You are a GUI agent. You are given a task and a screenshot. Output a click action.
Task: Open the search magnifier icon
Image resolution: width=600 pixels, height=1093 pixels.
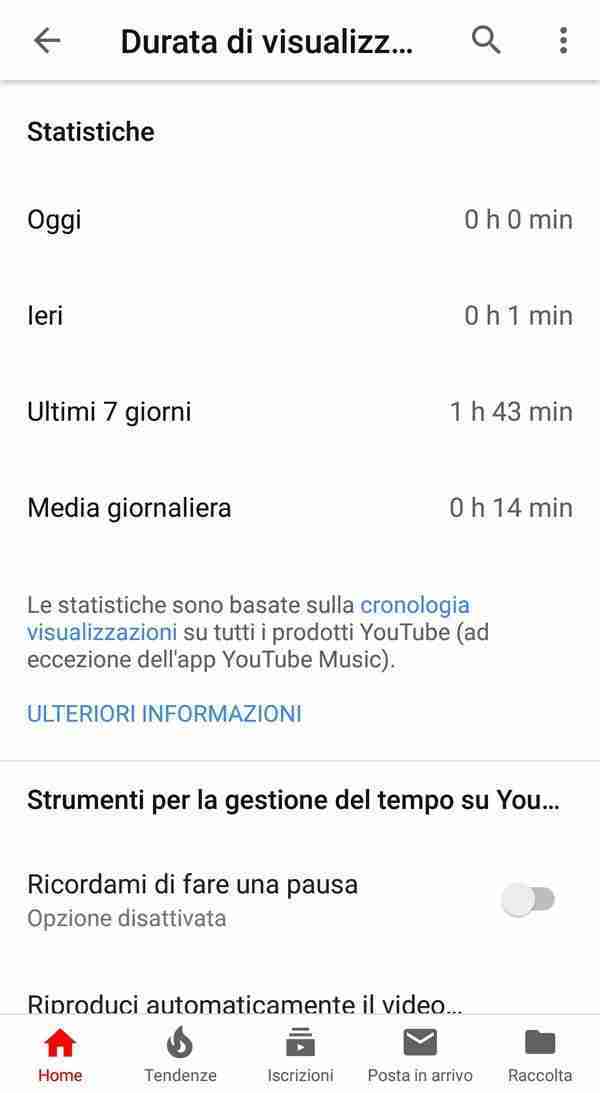pyautogui.click(x=486, y=40)
